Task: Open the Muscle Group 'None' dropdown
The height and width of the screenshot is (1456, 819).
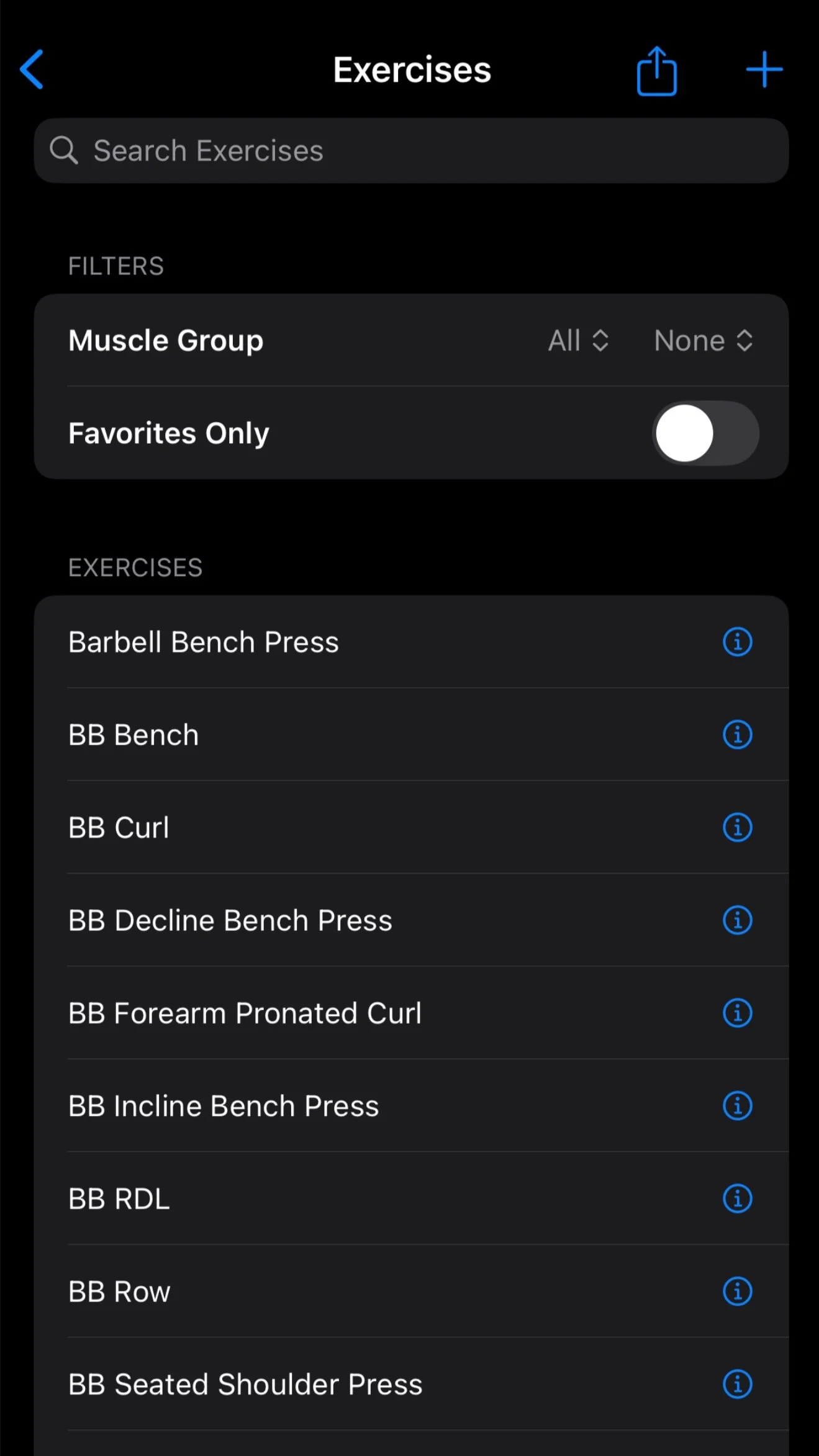Action: click(703, 341)
